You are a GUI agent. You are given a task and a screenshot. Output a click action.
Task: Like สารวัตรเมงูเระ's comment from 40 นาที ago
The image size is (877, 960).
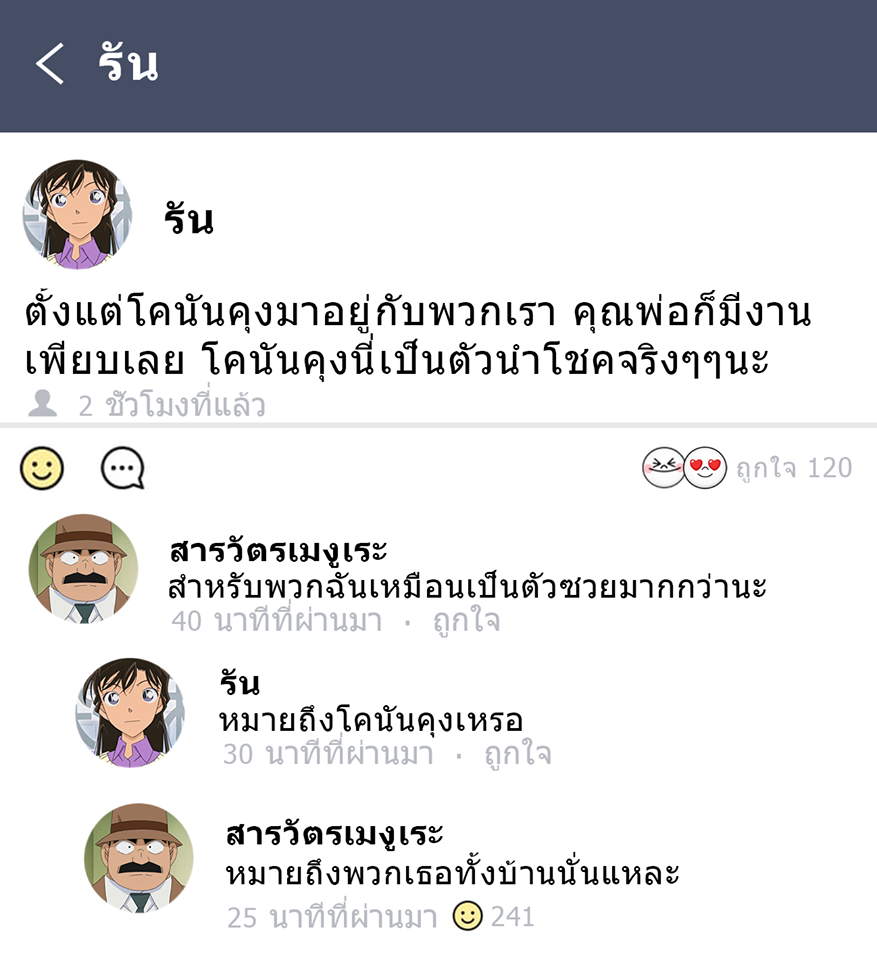[466, 621]
